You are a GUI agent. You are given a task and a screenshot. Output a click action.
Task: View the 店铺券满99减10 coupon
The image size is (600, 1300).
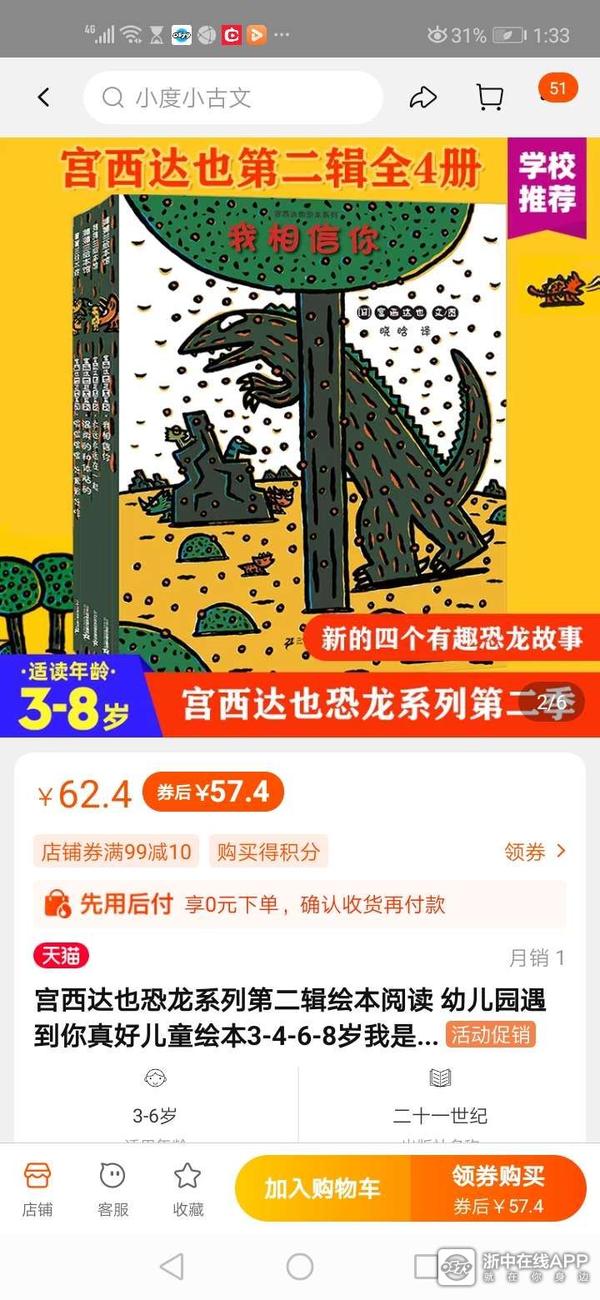point(116,851)
